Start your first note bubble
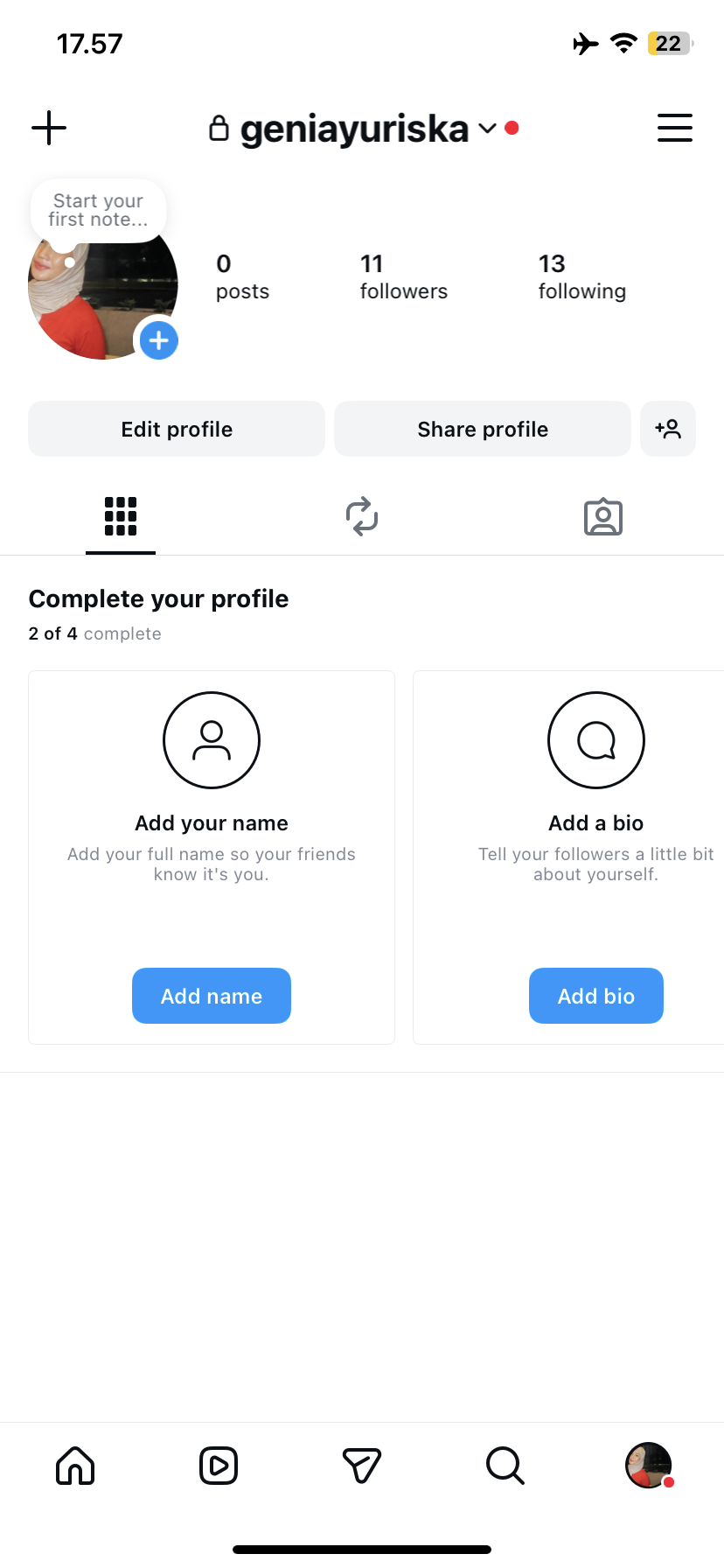Screen dimensions: 724x1568 click(98, 210)
